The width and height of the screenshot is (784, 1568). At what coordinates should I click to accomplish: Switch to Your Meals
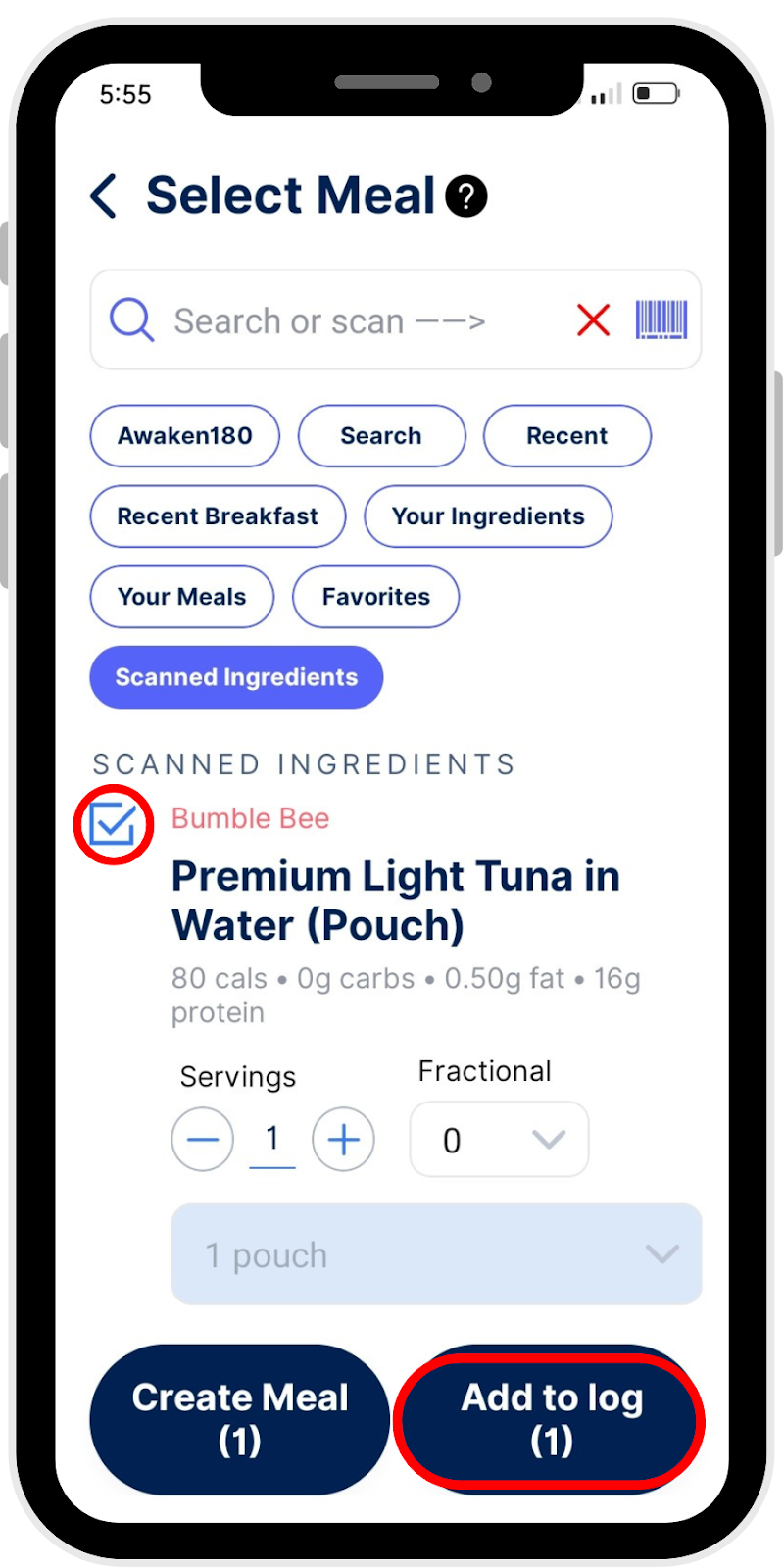(x=182, y=597)
